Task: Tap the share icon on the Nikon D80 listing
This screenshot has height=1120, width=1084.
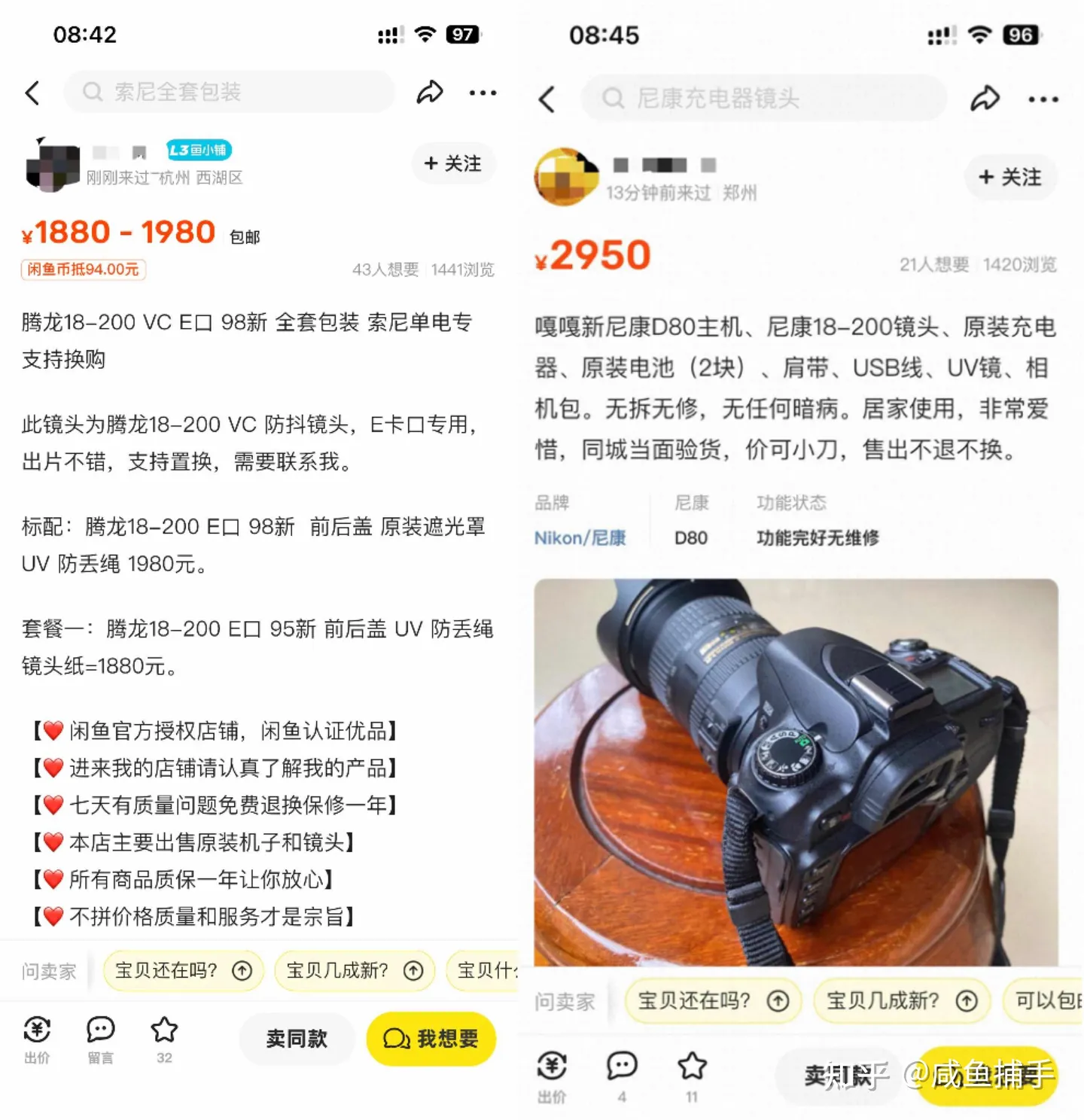Action: [x=986, y=99]
